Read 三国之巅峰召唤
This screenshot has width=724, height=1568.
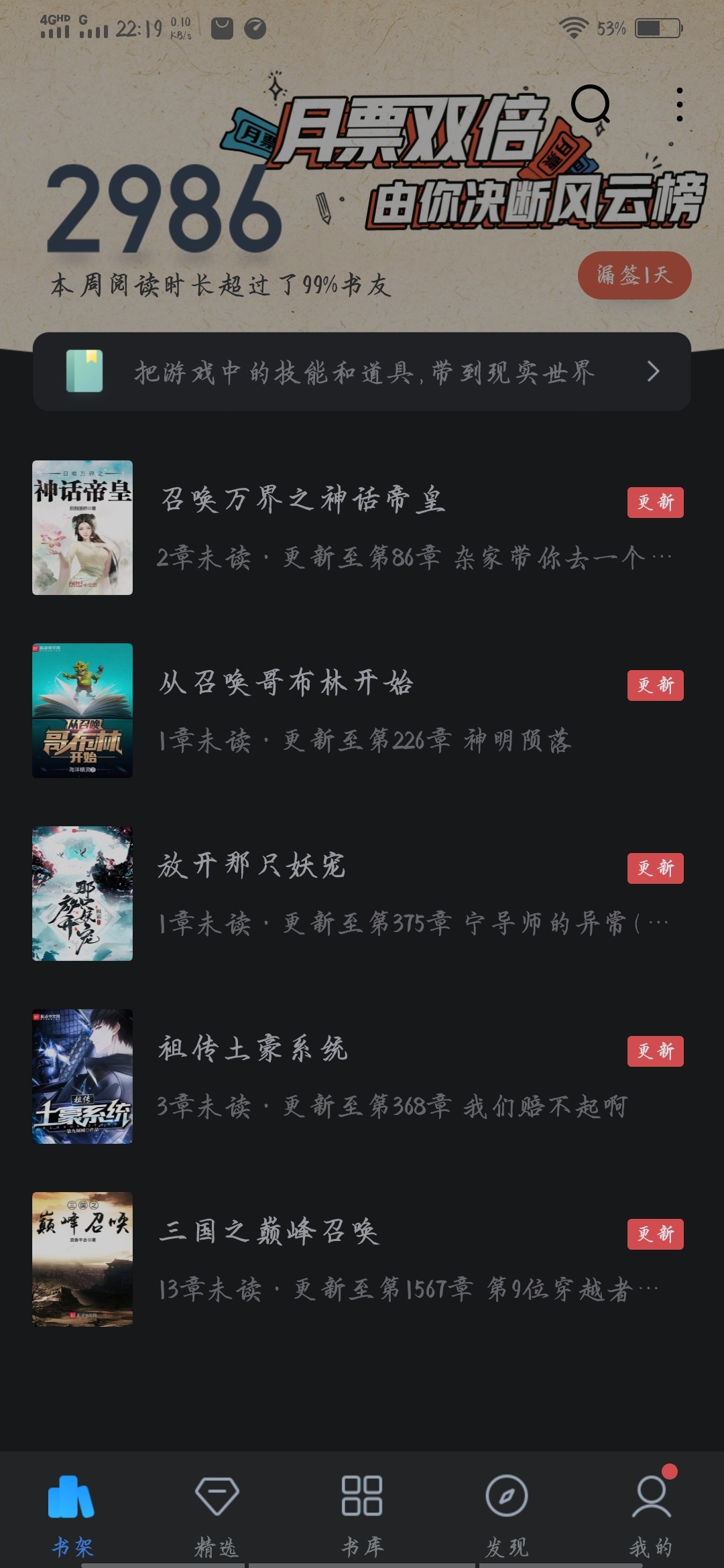coord(269,1232)
